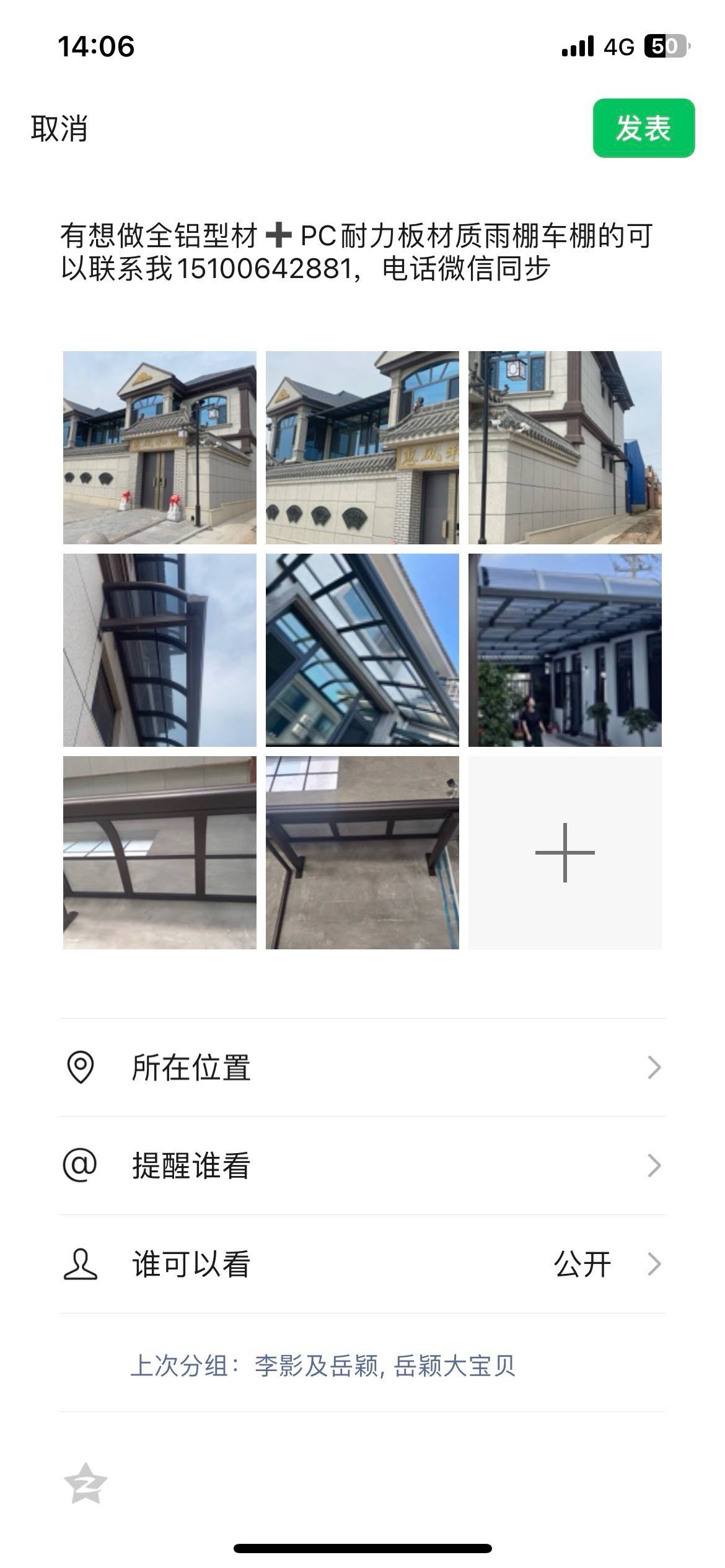Open the photo of the curved wall canopy
Screen dimensions: 725x1568
point(159,650)
